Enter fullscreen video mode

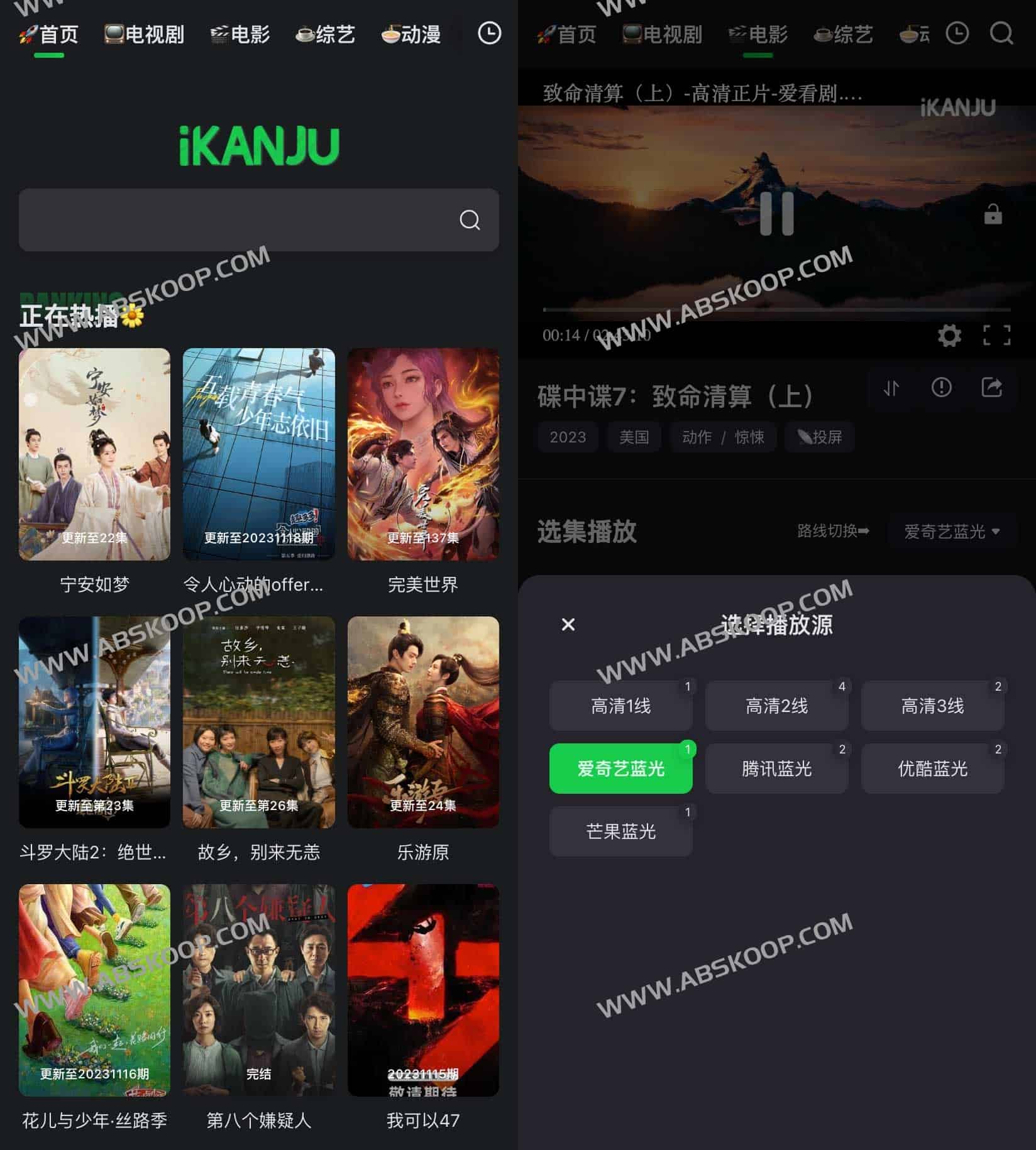tap(996, 336)
